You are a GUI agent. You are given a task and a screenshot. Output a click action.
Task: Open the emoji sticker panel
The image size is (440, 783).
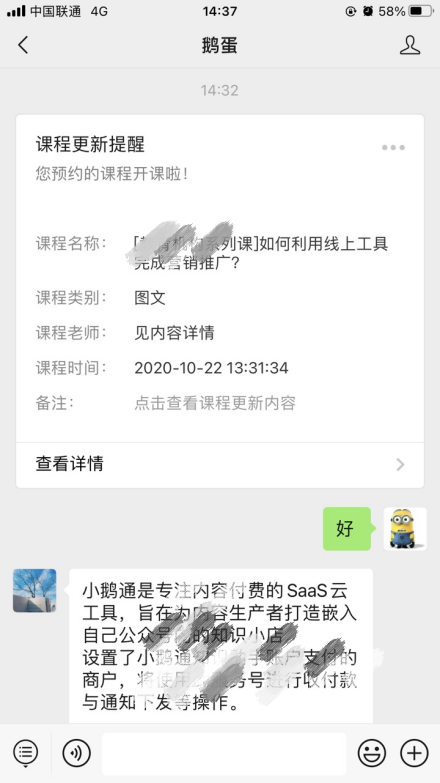pyautogui.click(x=372, y=753)
